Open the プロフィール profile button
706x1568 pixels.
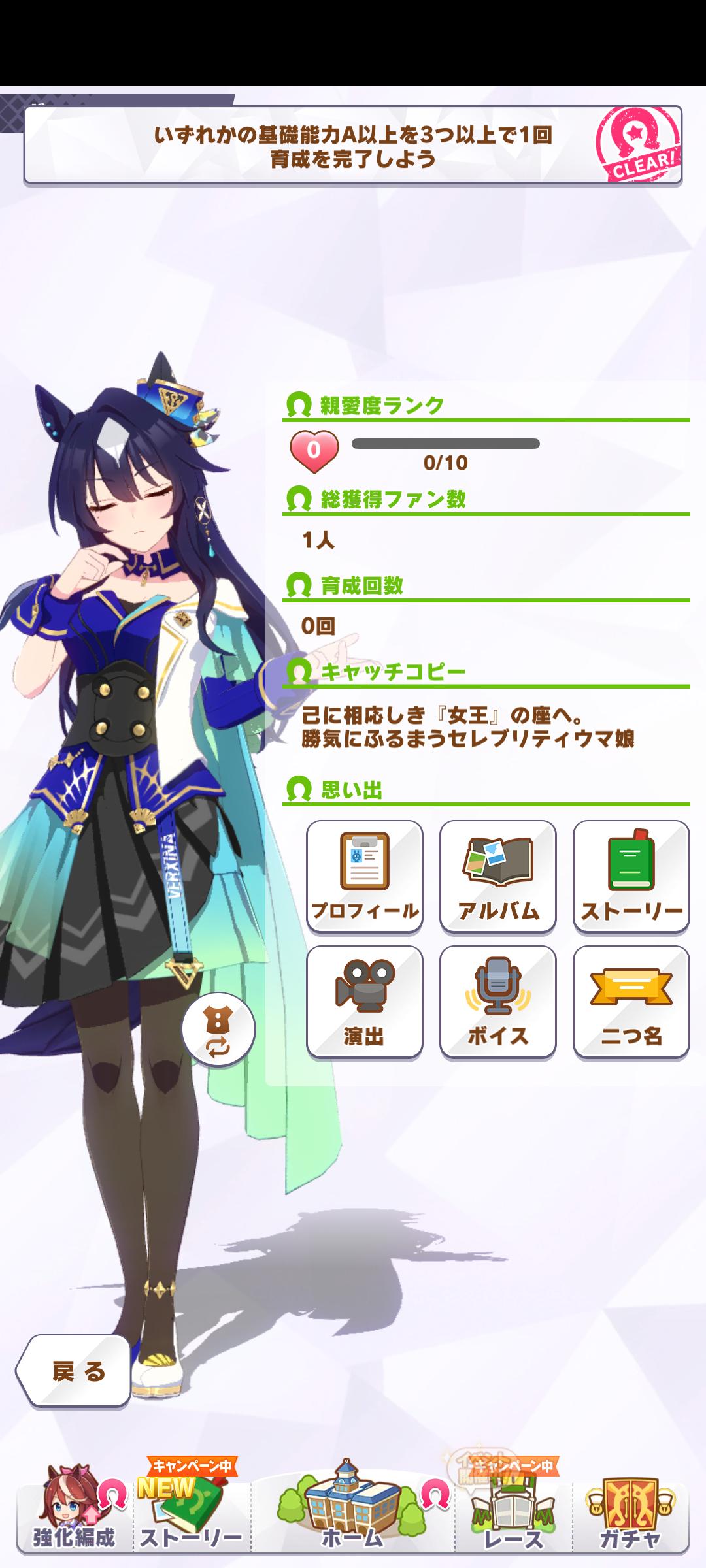coord(364,875)
